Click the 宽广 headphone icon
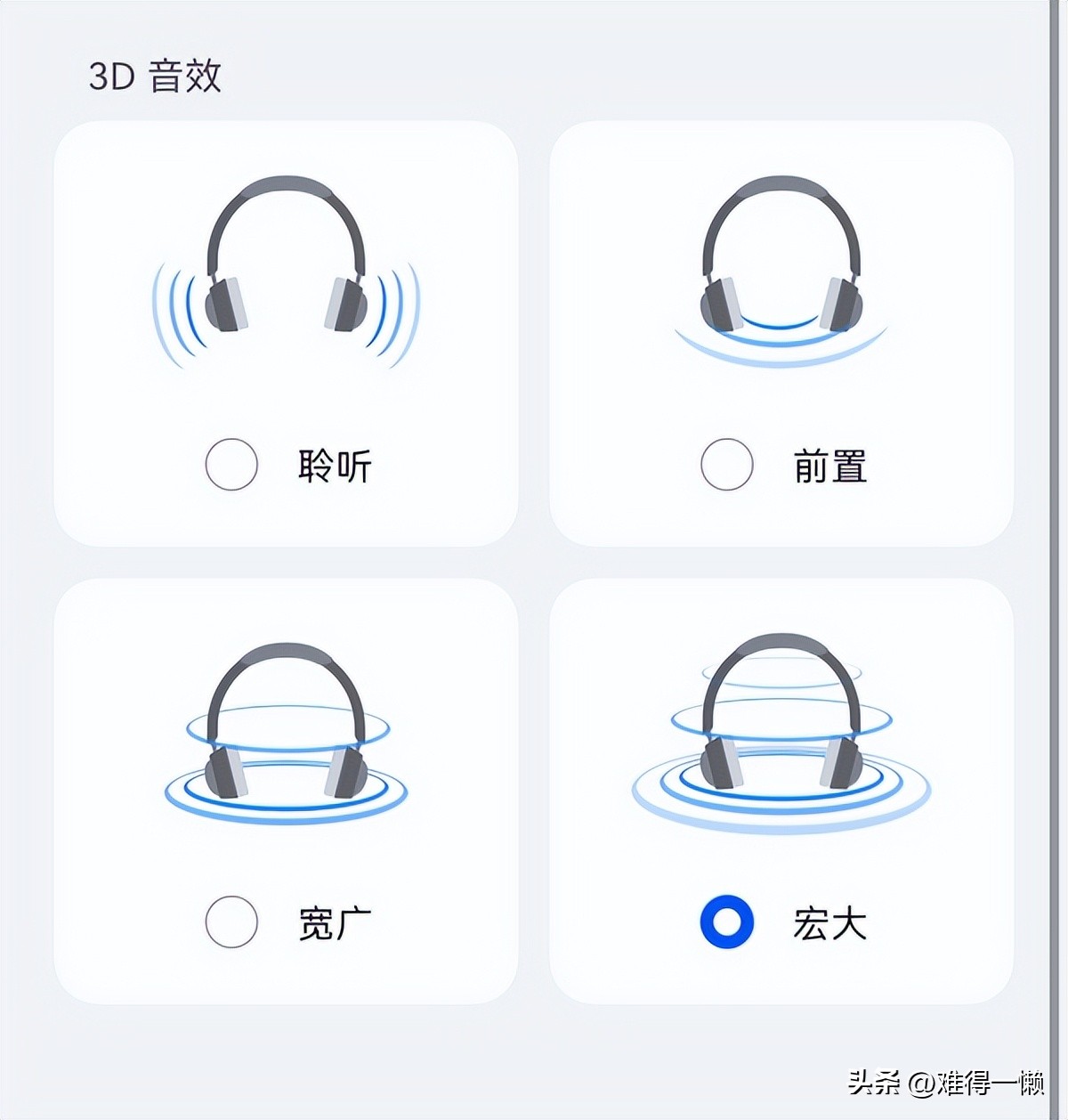 (x=285, y=721)
